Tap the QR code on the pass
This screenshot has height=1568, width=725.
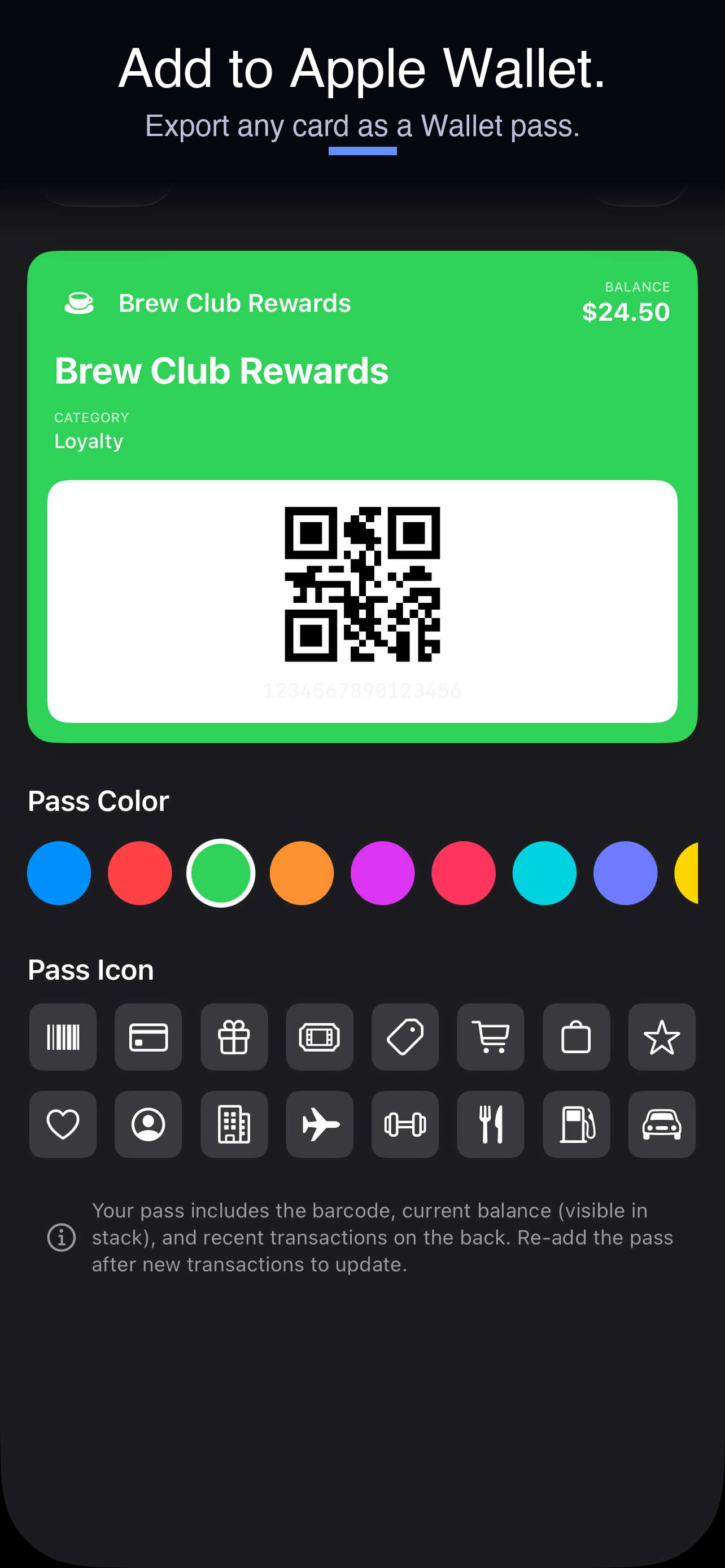(362, 584)
